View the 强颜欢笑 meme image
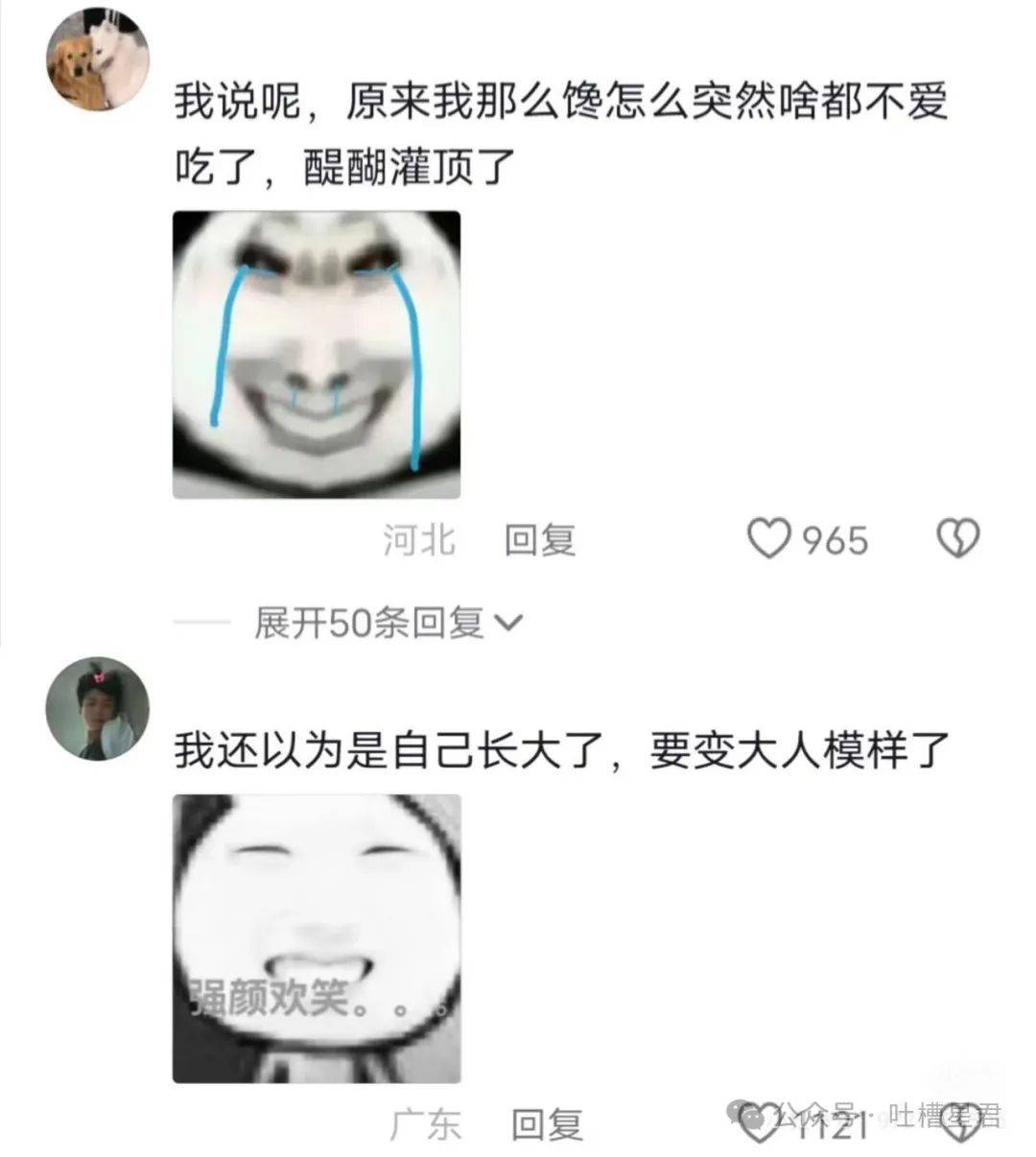Viewport: 1036px width, 1157px height. pyautogui.click(x=316, y=937)
